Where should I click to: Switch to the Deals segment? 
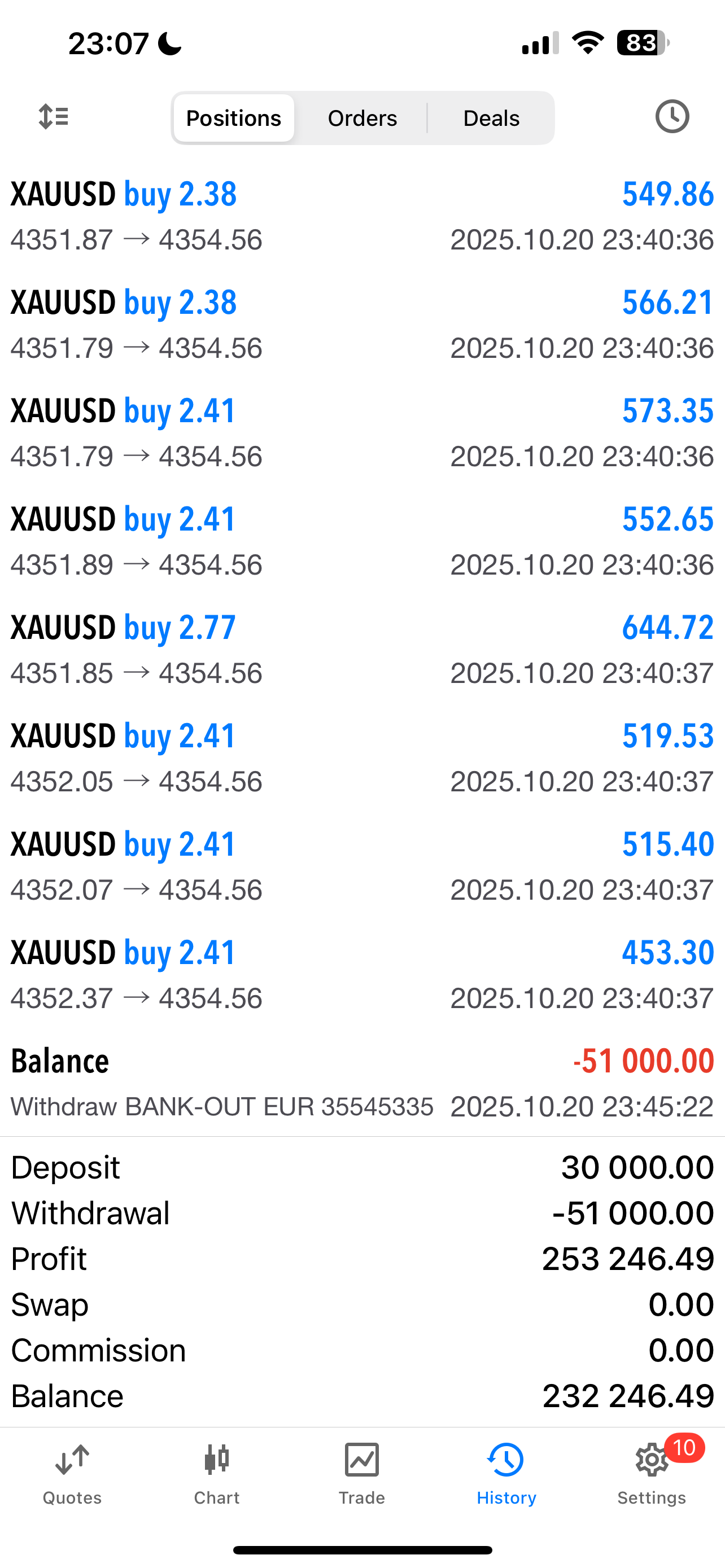click(491, 118)
